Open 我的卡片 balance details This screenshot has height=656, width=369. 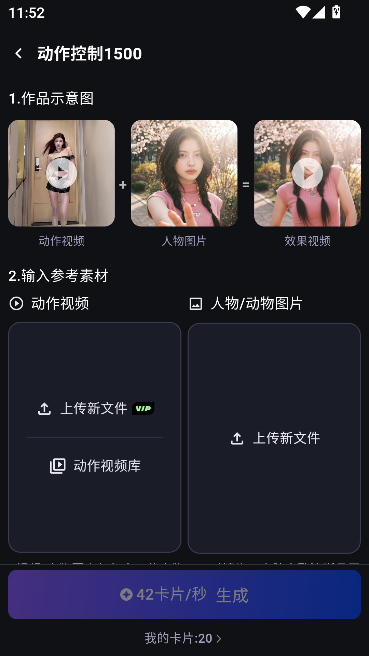183,638
